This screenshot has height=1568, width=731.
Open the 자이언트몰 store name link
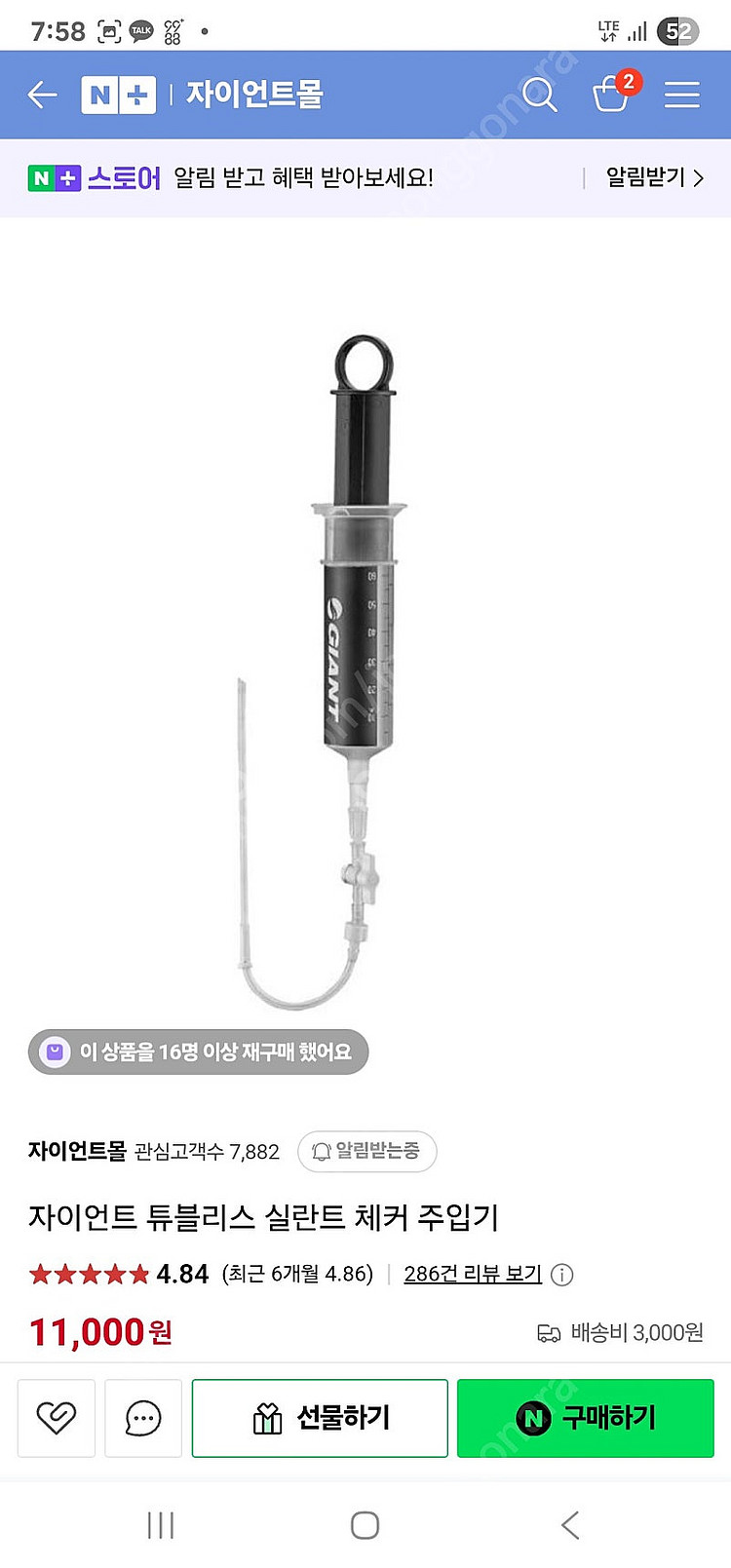tap(77, 1151)
